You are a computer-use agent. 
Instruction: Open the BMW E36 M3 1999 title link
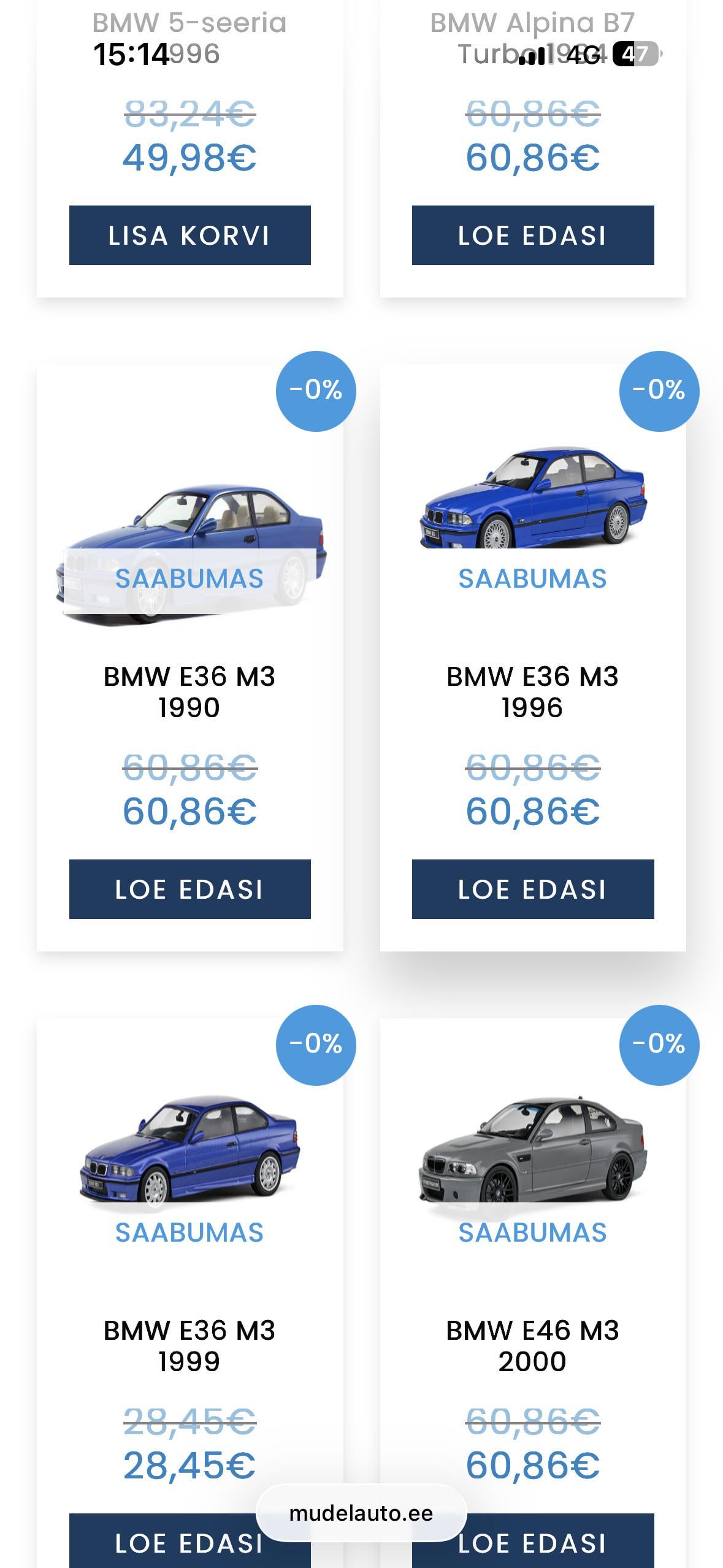point(189,1346)
